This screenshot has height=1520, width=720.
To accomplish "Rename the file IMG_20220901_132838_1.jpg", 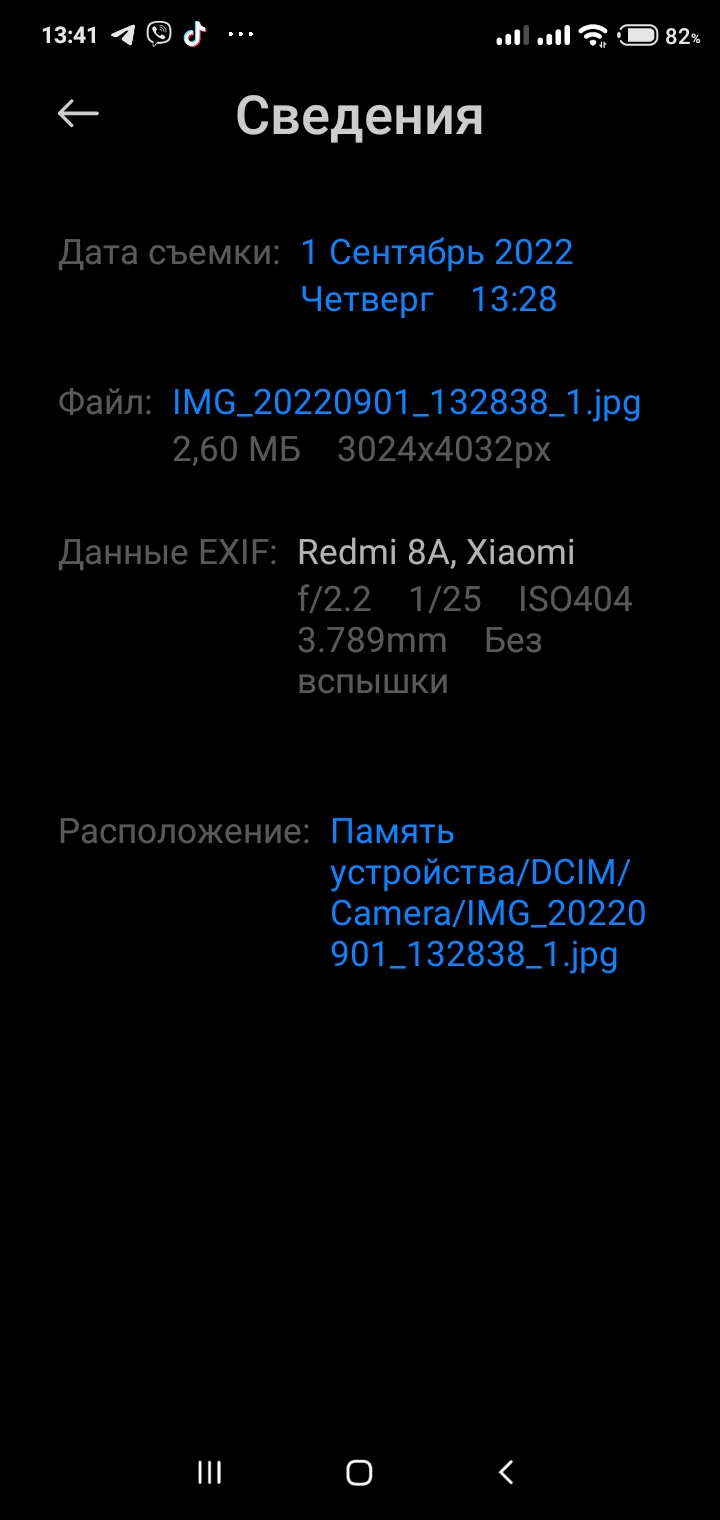I will (406, 403).
